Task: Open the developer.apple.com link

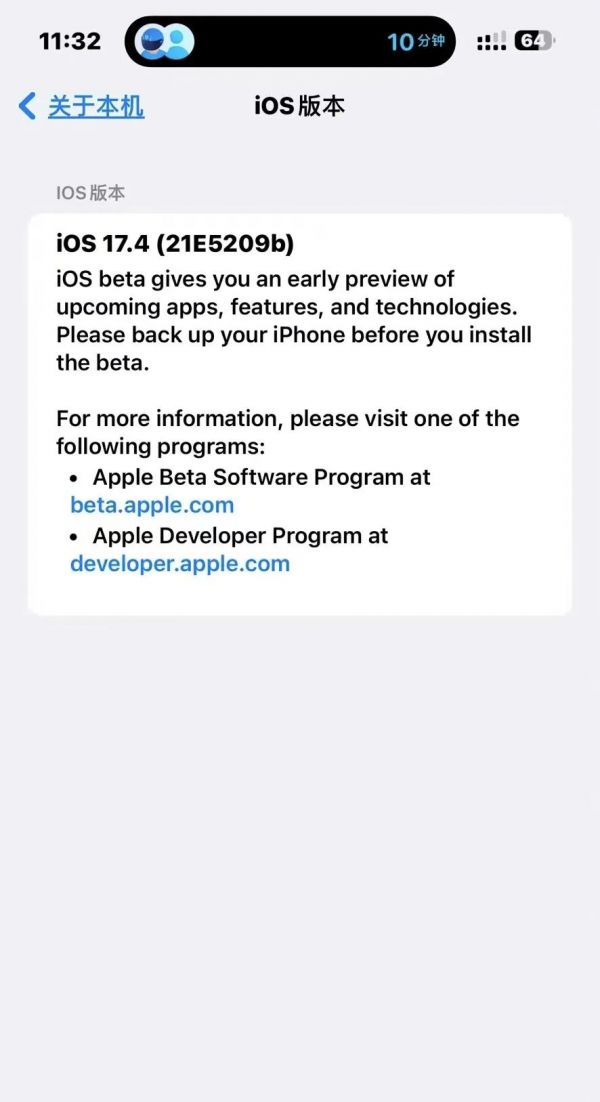Action: [x=180, y=564]
